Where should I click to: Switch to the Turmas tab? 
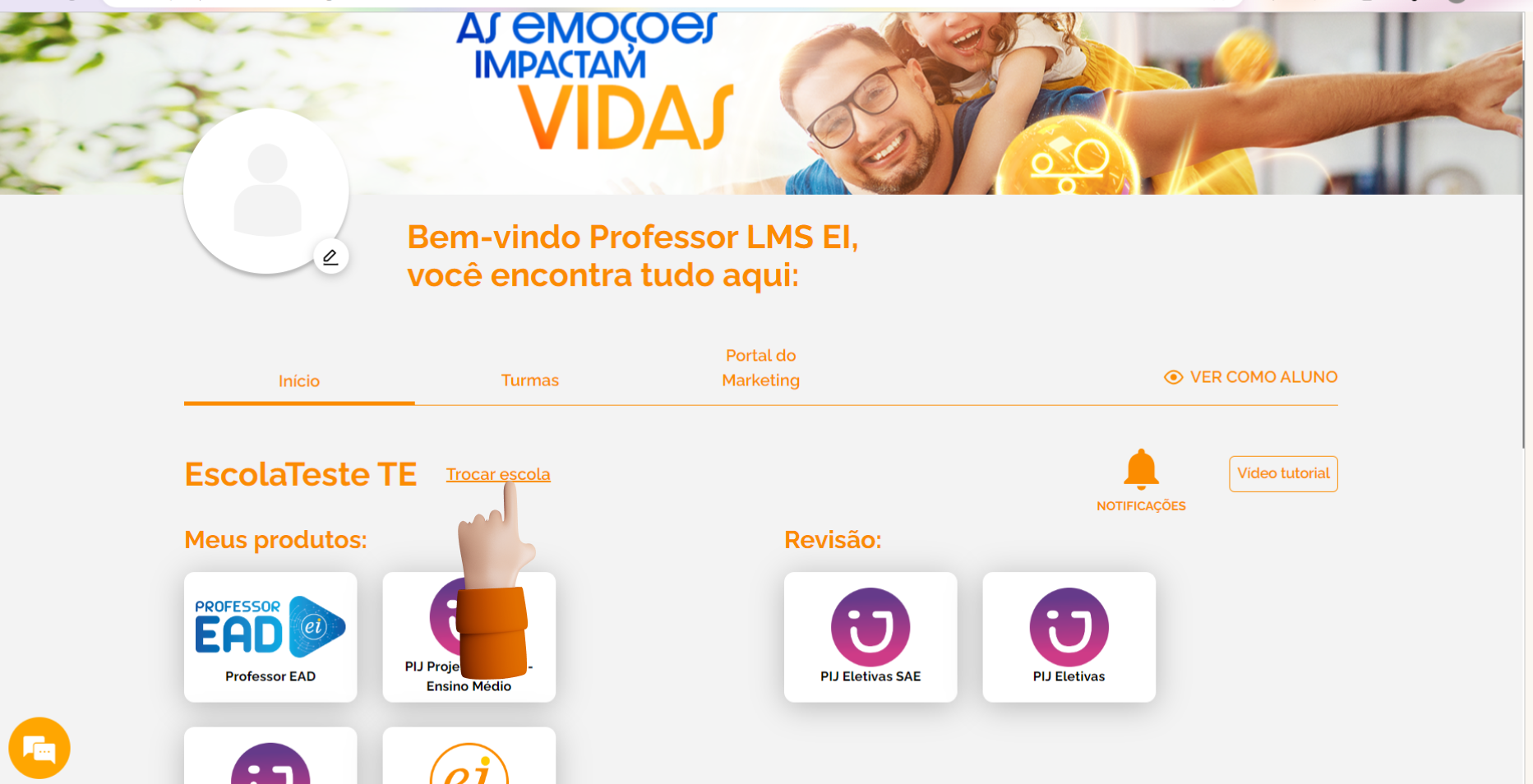[529, 380]
